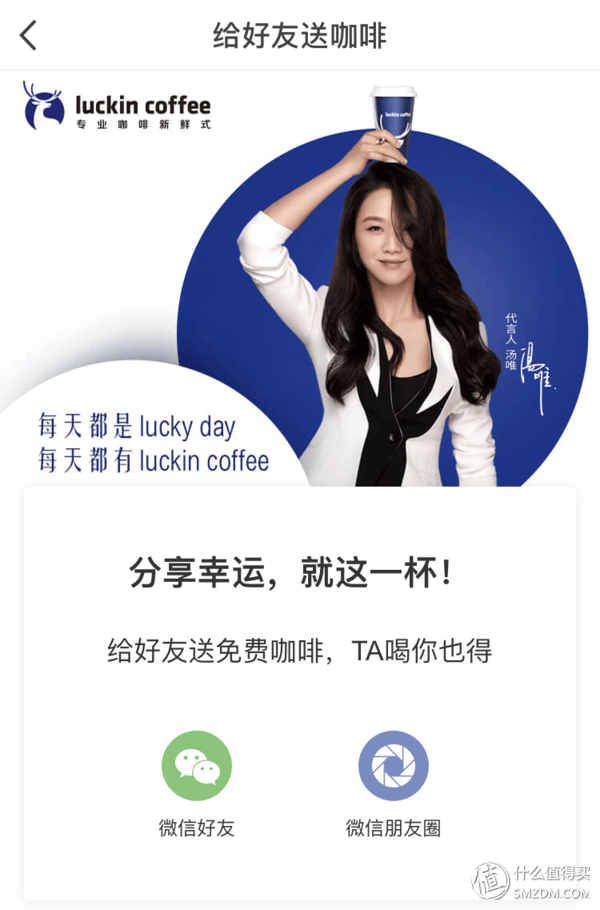Go back from 给好友送咖啡 page
This screenshot has height=910, width=600.
click(29, 36)
